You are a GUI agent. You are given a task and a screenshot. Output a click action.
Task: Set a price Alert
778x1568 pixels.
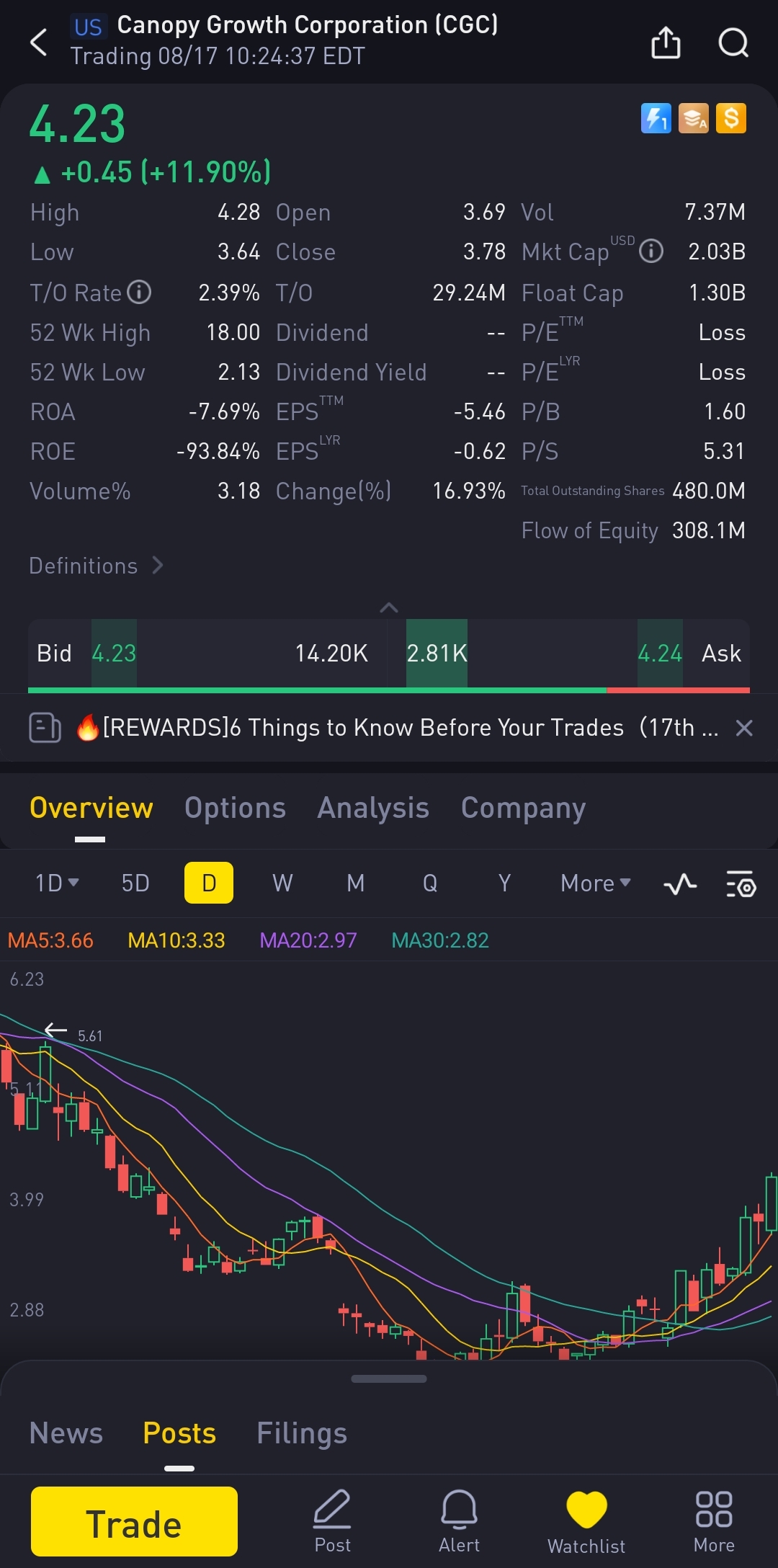click(x=459, y=1520)
